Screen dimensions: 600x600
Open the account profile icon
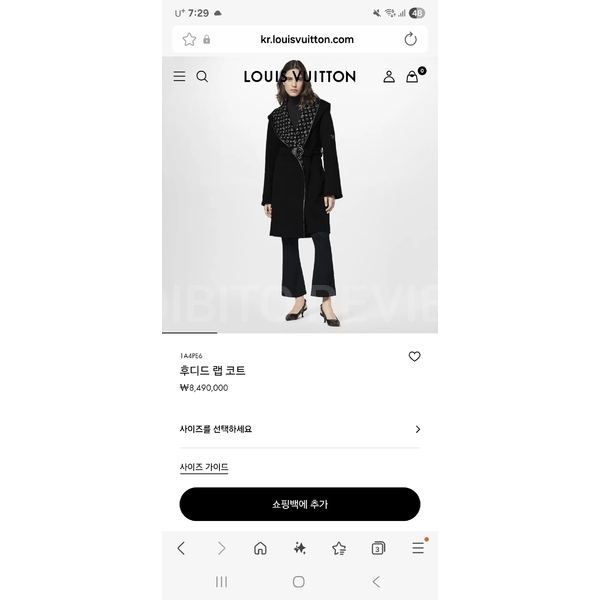coord(389,76)
